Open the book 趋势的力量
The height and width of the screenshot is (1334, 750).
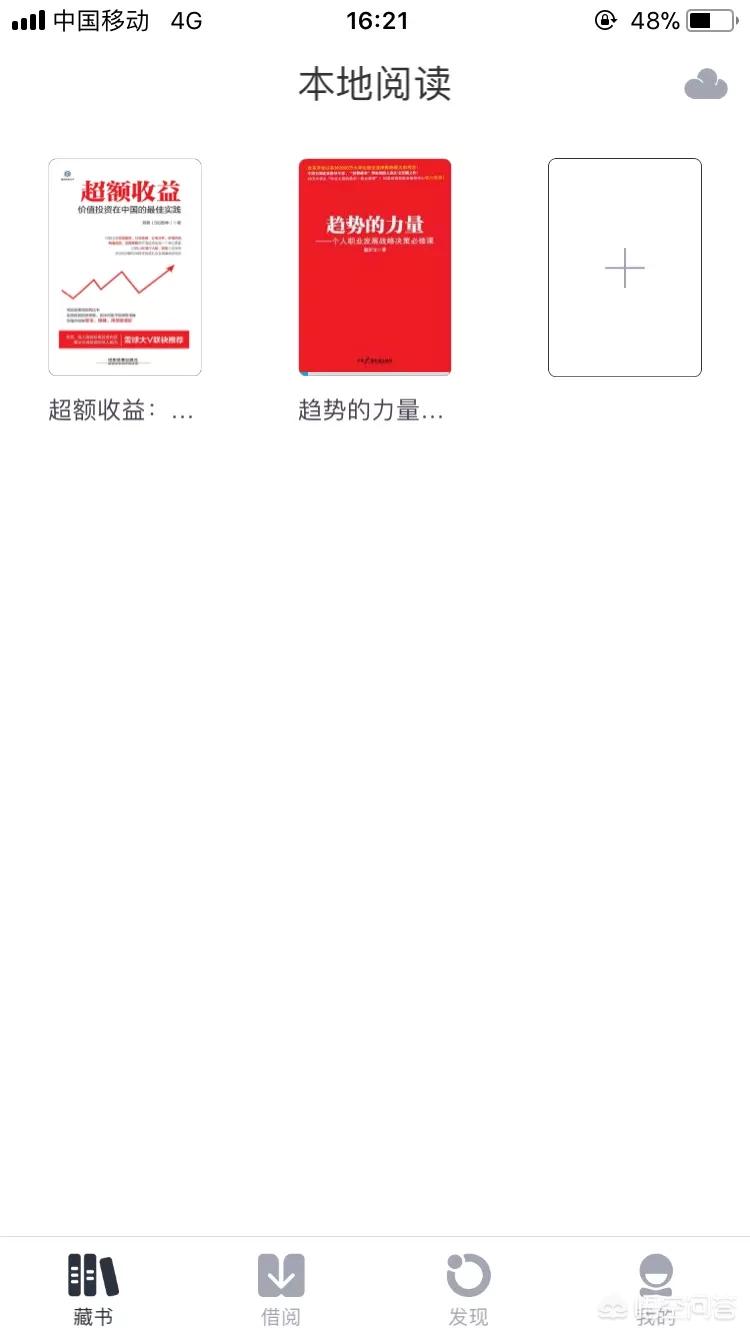pyautogui.click(x=375, y=267)
